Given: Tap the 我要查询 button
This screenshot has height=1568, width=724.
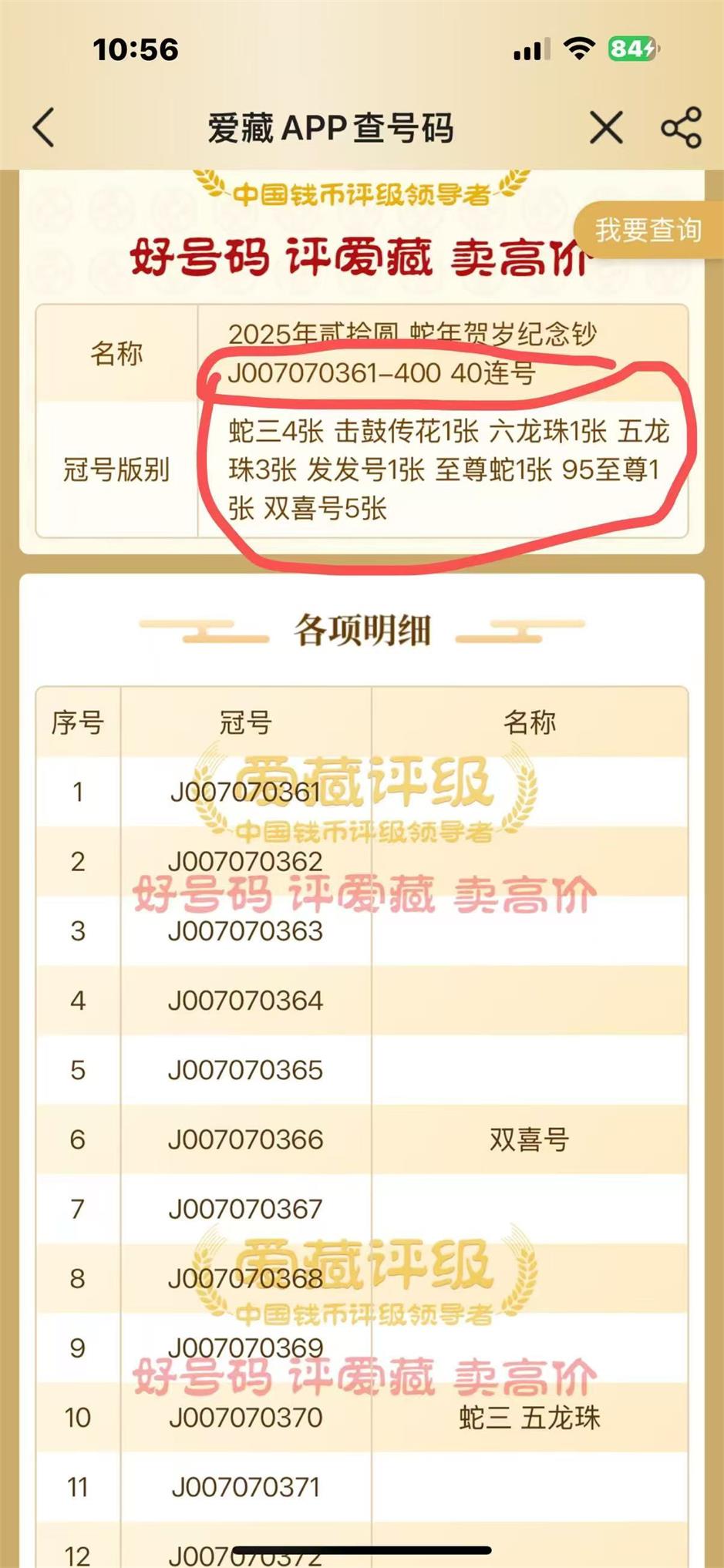Looking at the screenshot, I should click(x=648, y=230).
